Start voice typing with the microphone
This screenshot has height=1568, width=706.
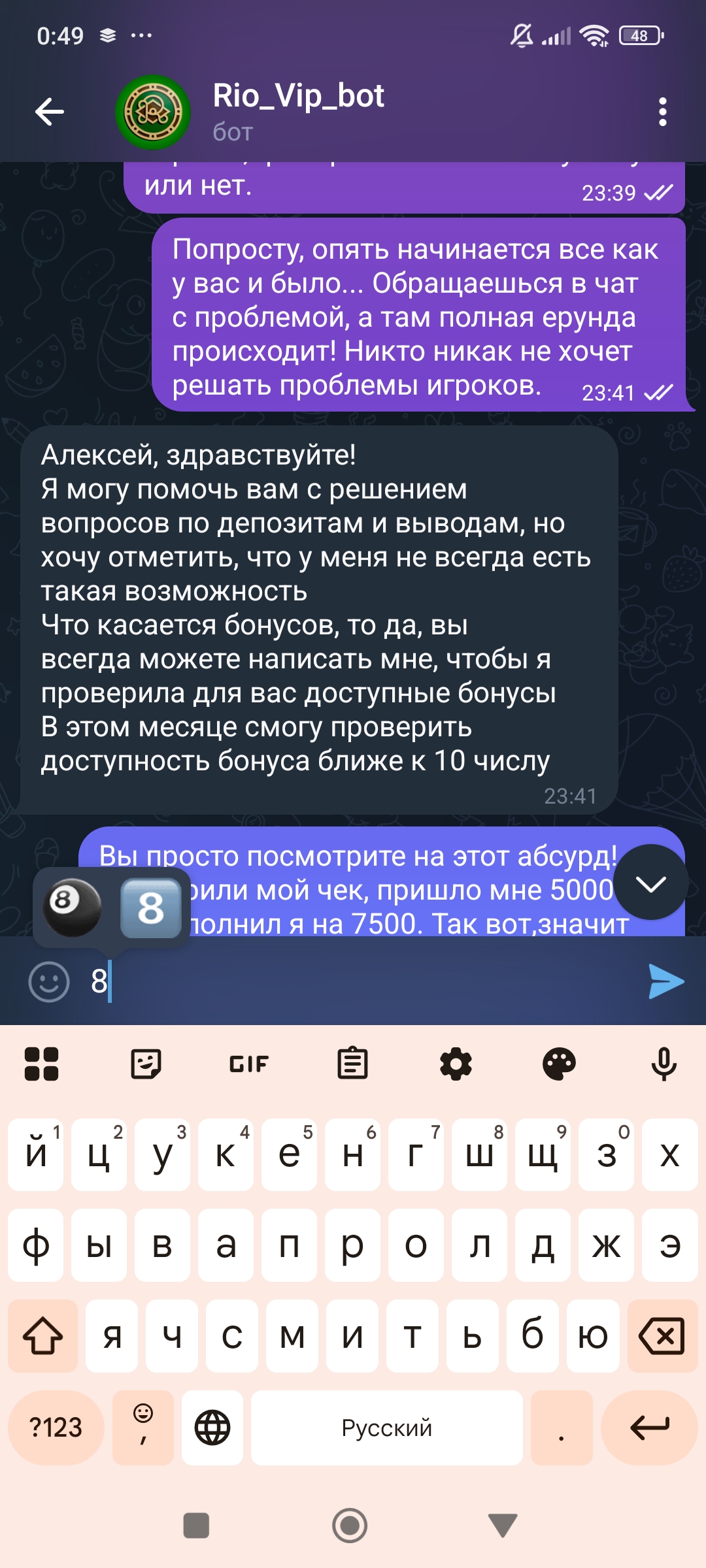664,1064
